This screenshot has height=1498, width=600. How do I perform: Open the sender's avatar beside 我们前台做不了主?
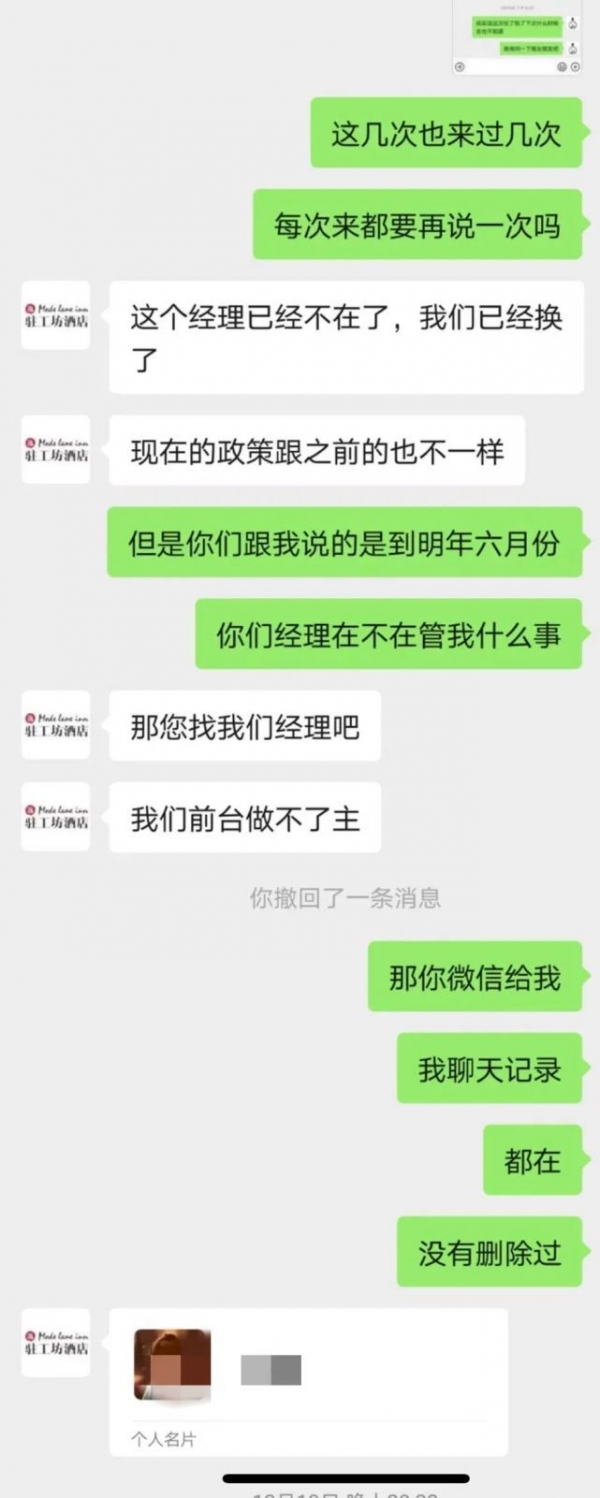[x=56, y=816]
